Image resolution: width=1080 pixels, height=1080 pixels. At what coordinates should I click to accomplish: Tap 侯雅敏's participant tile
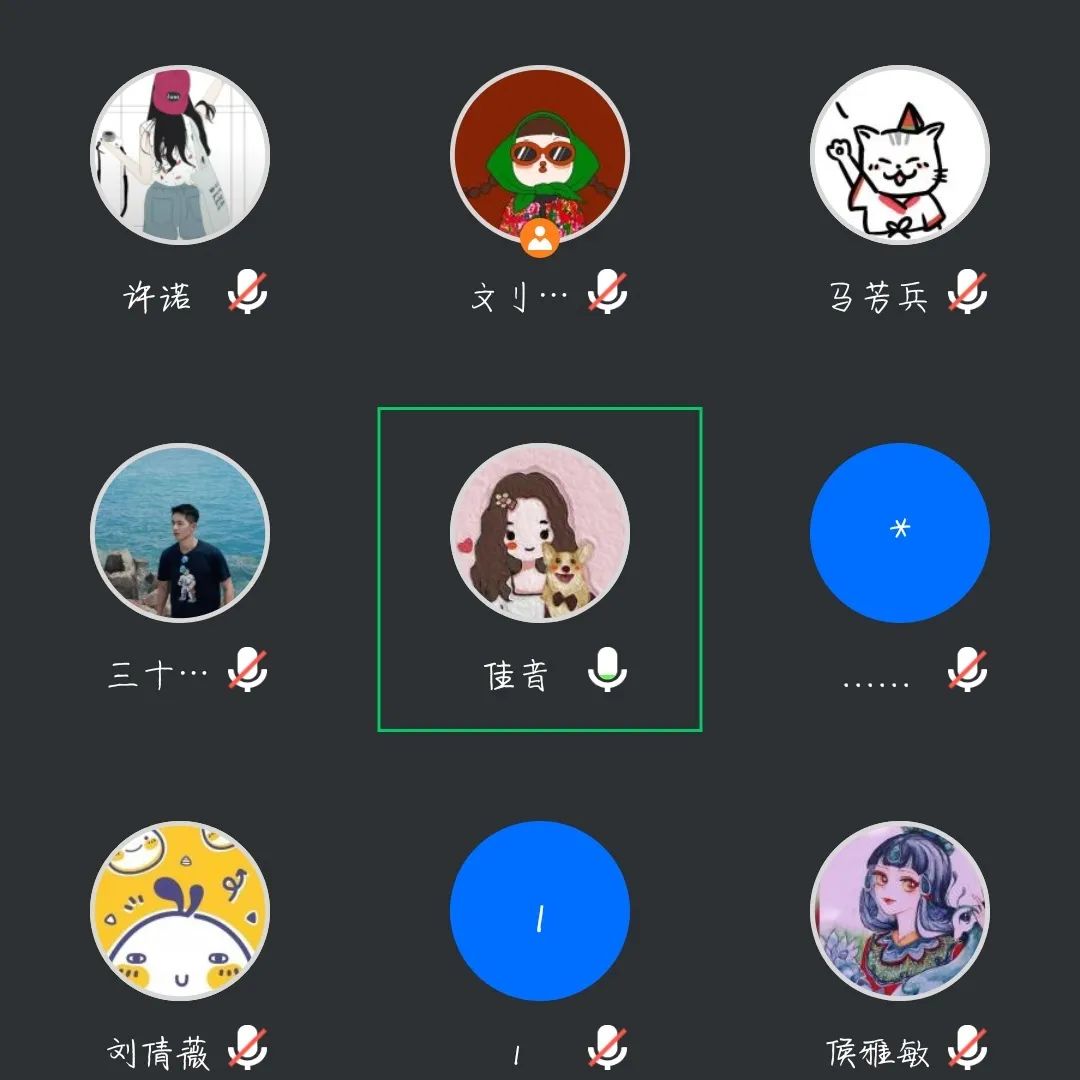point(899,911)
